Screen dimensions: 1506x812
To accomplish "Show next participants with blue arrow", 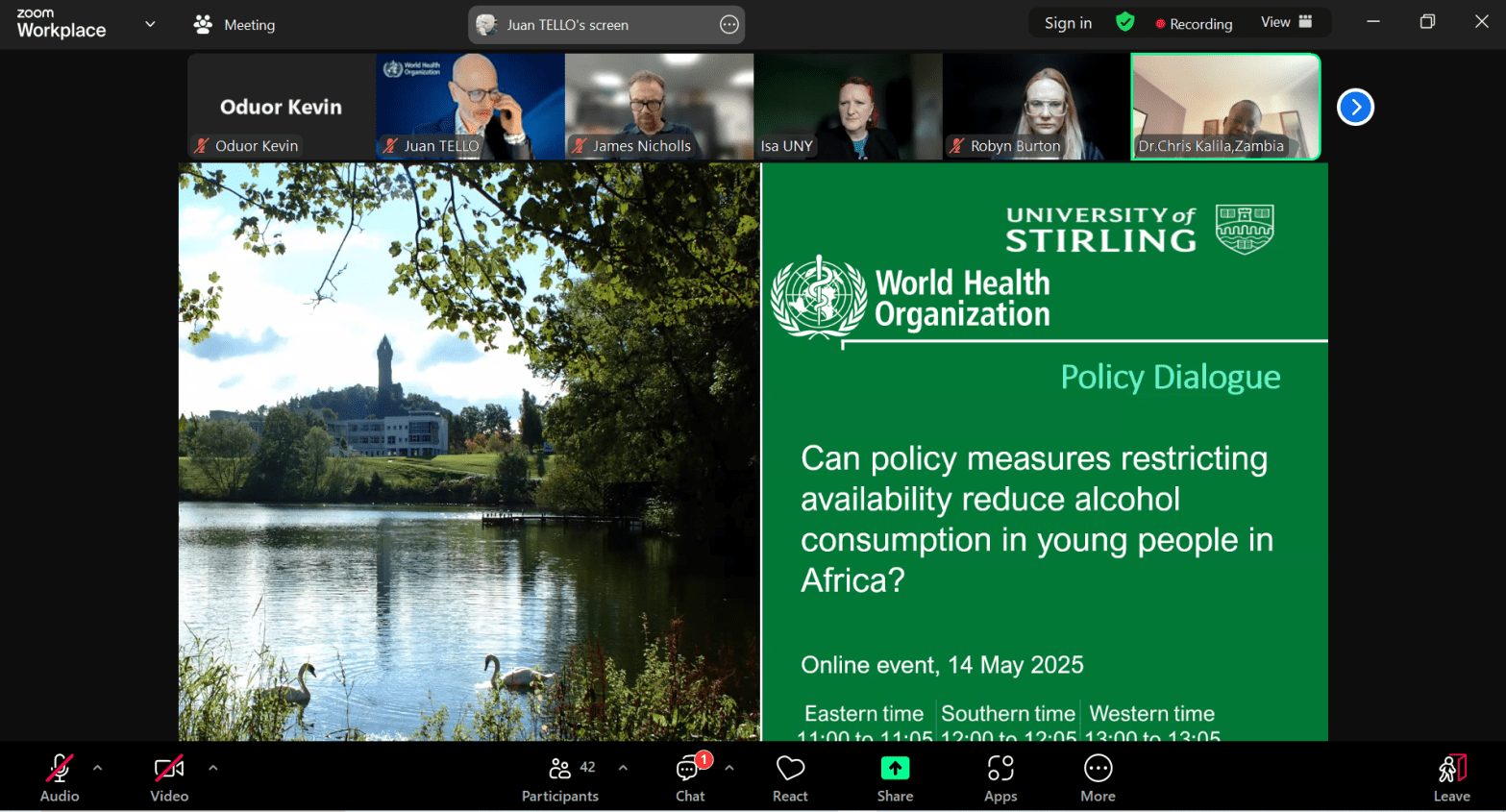I will pyautogui.click(x=1355, y=107).
